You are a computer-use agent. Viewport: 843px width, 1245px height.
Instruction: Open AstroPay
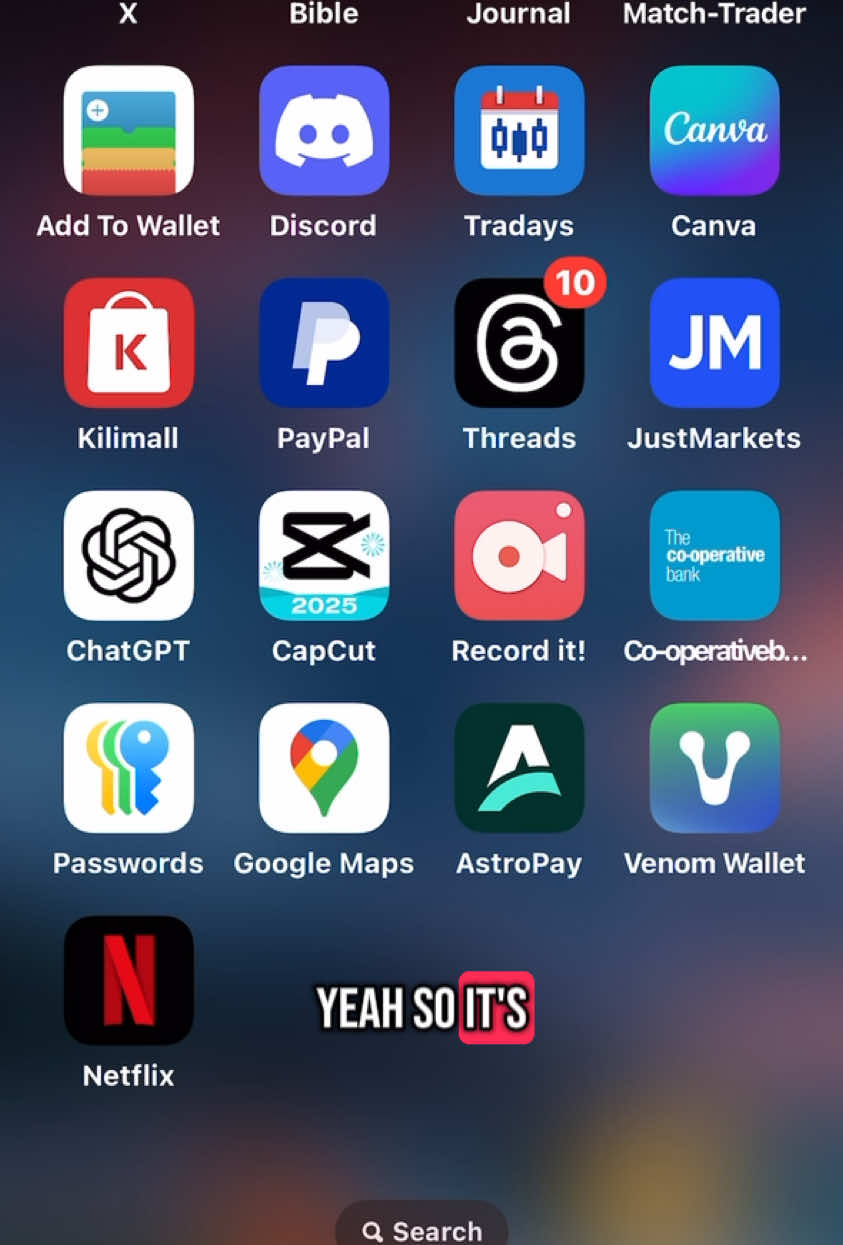pyautogui.click(x=519, y=768)
